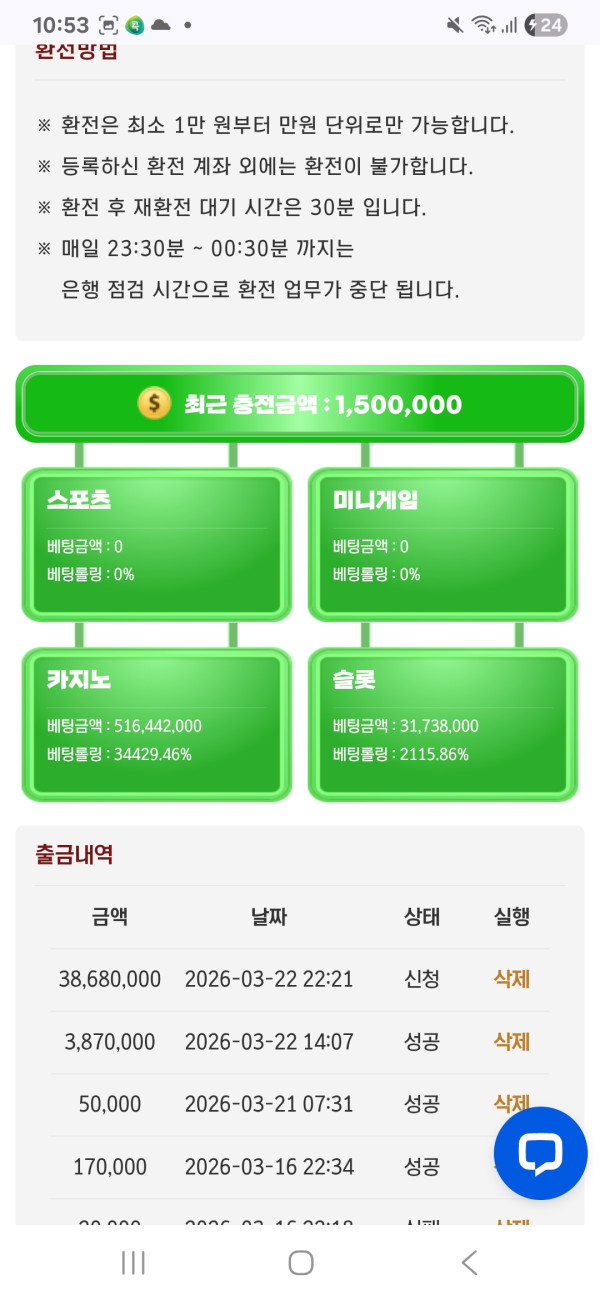The image size is (600, 1300).
Task: Open the live chat support bubble
Action: click(540, 1153)
